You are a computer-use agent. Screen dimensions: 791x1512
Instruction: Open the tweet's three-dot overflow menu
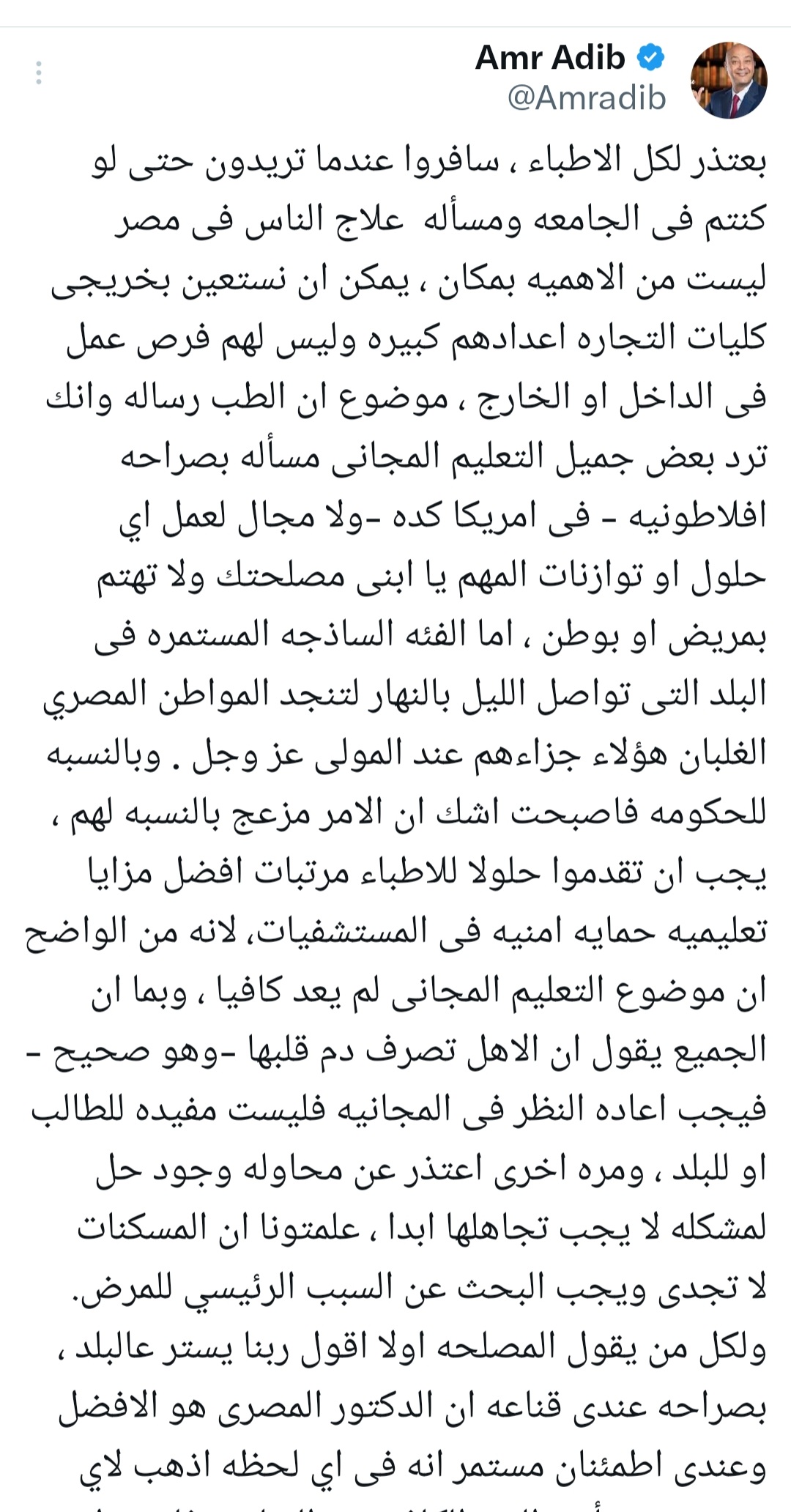[x=39, y=73]
